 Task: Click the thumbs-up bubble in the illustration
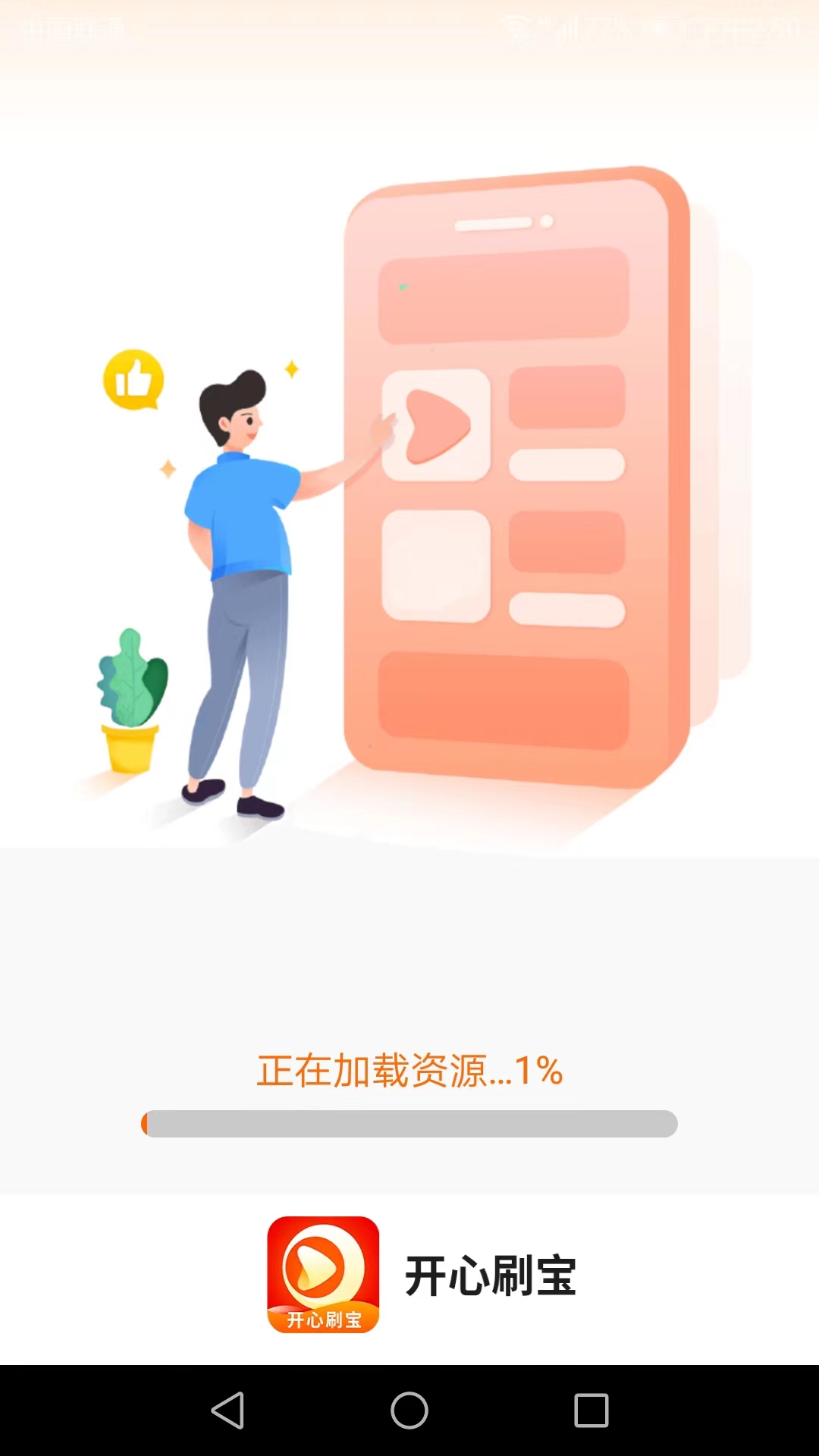pyautogui.click(x=133, y=379)
